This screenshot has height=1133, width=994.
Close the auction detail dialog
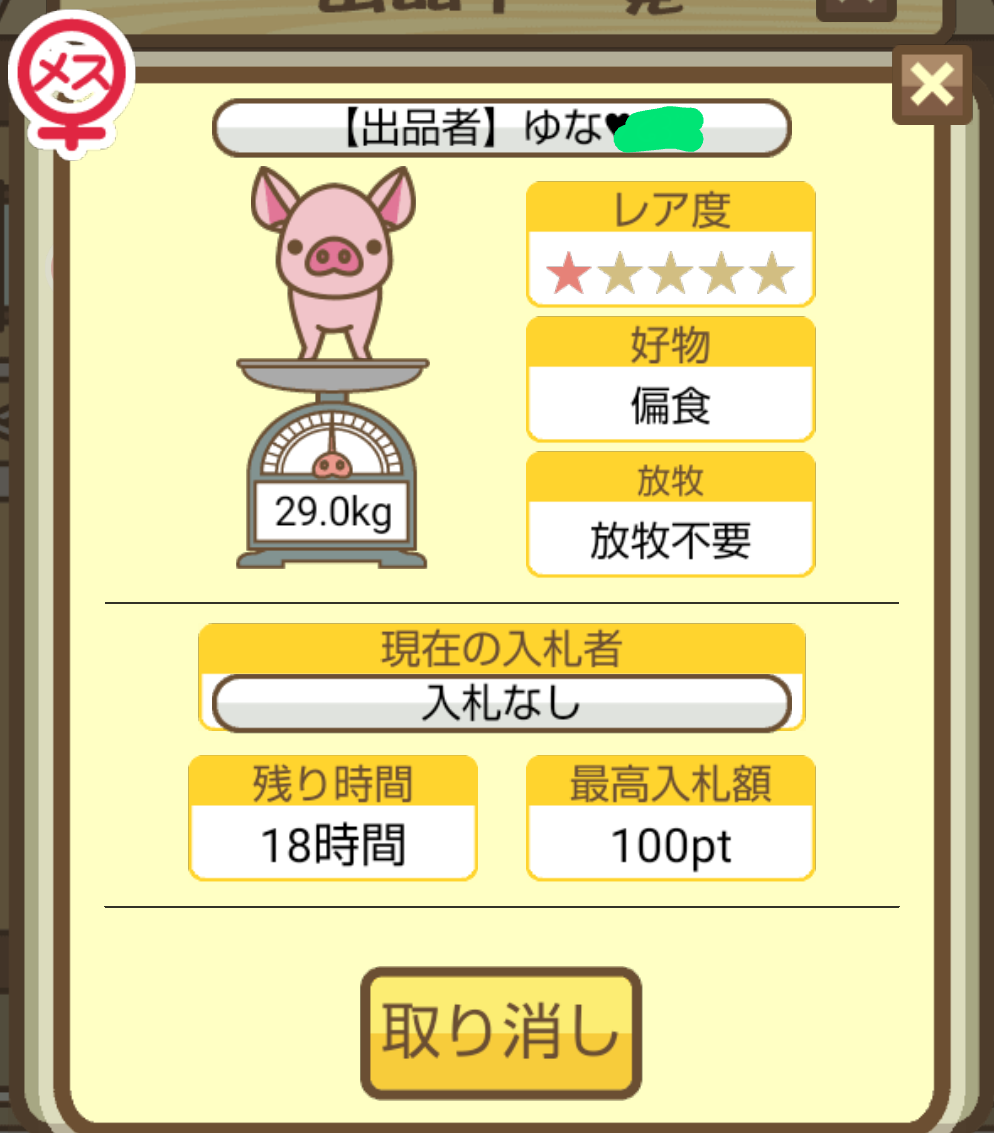tap(931, 85)
